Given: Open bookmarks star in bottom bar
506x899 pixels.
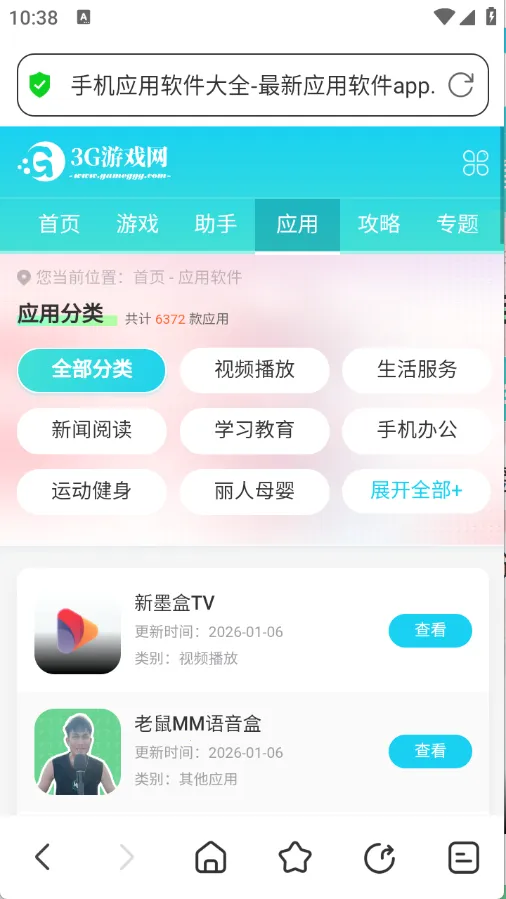Looking at the screenshot, I should point(295,857).
